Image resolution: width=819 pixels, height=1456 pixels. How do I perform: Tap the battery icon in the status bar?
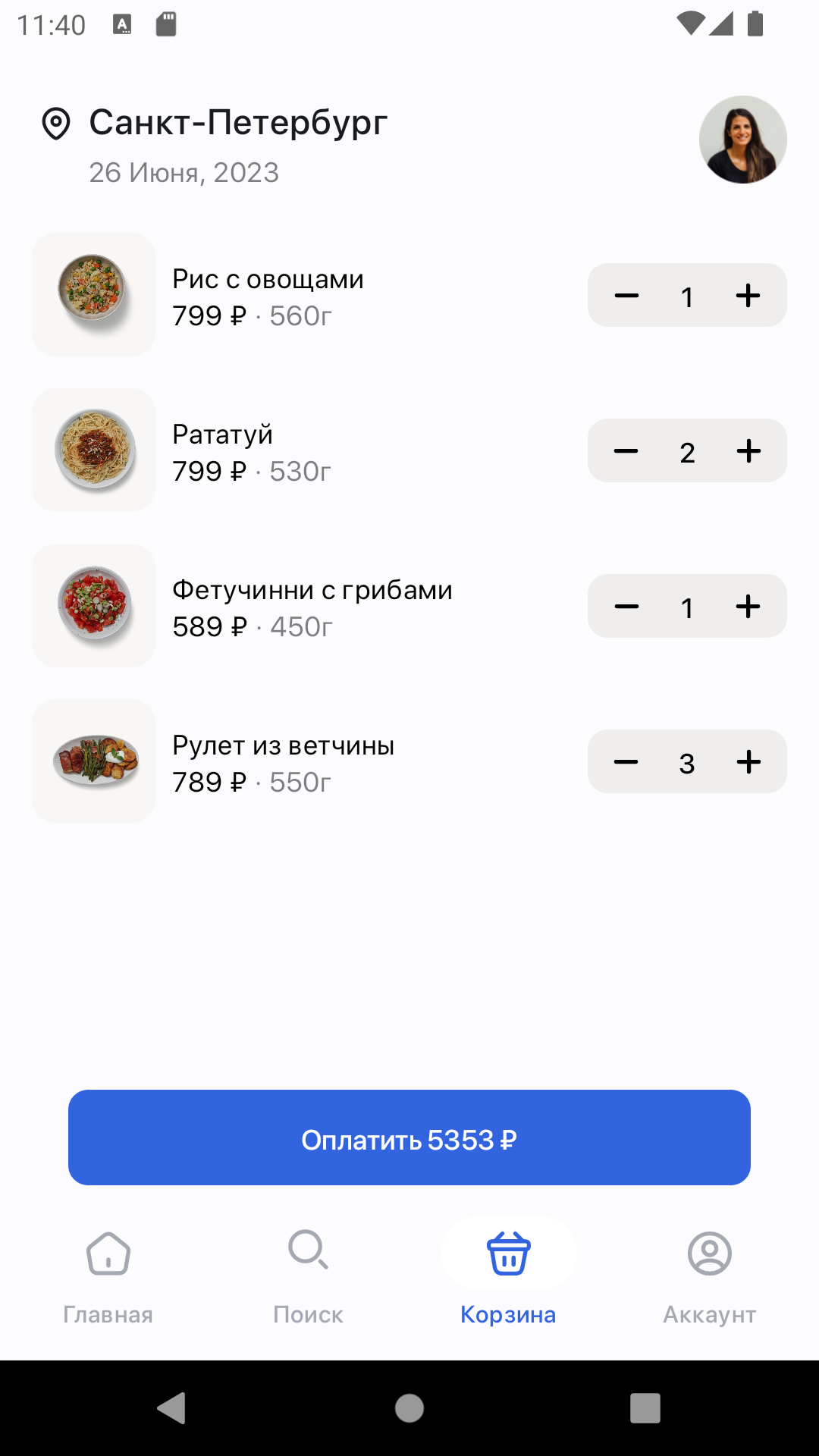click(758, 25)
